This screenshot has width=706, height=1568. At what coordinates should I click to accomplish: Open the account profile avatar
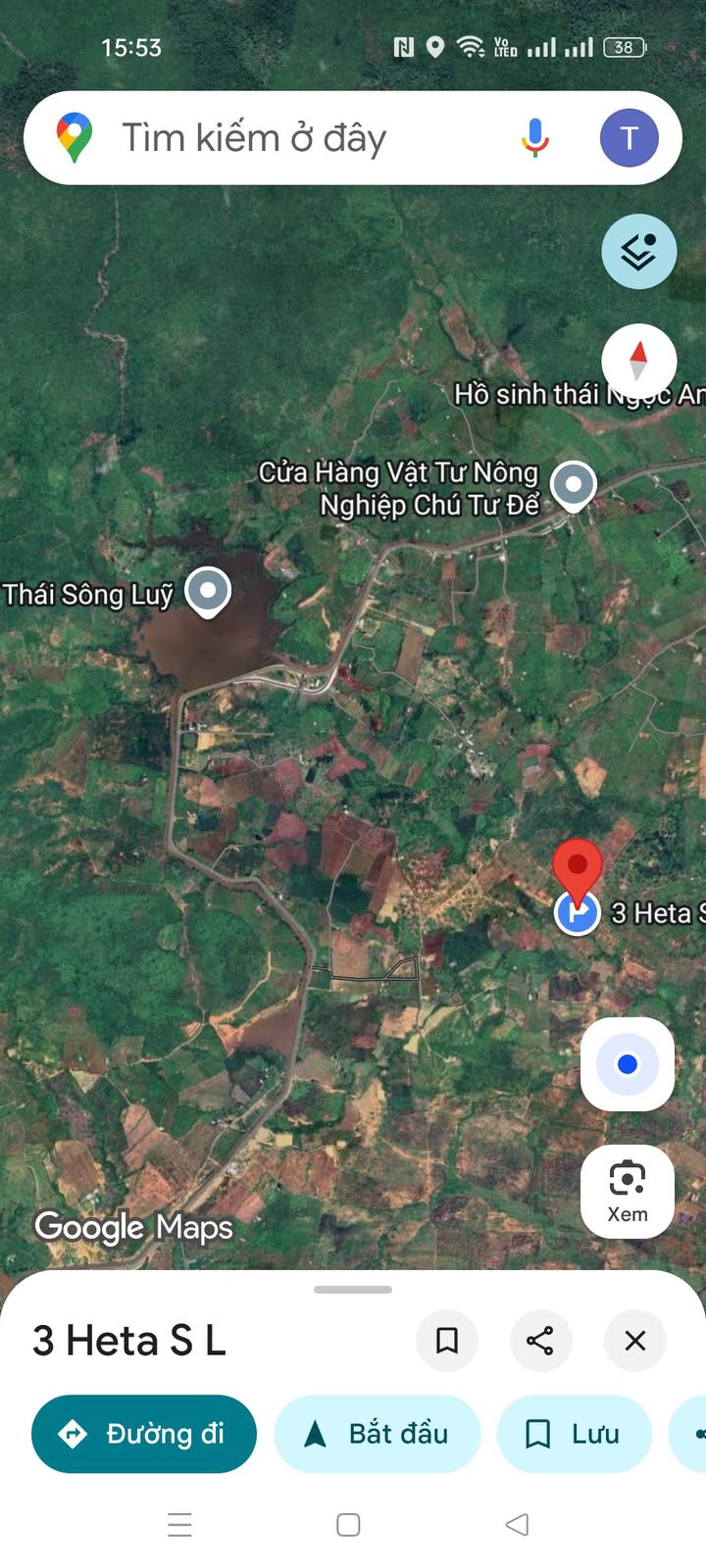tap(629, 138)
